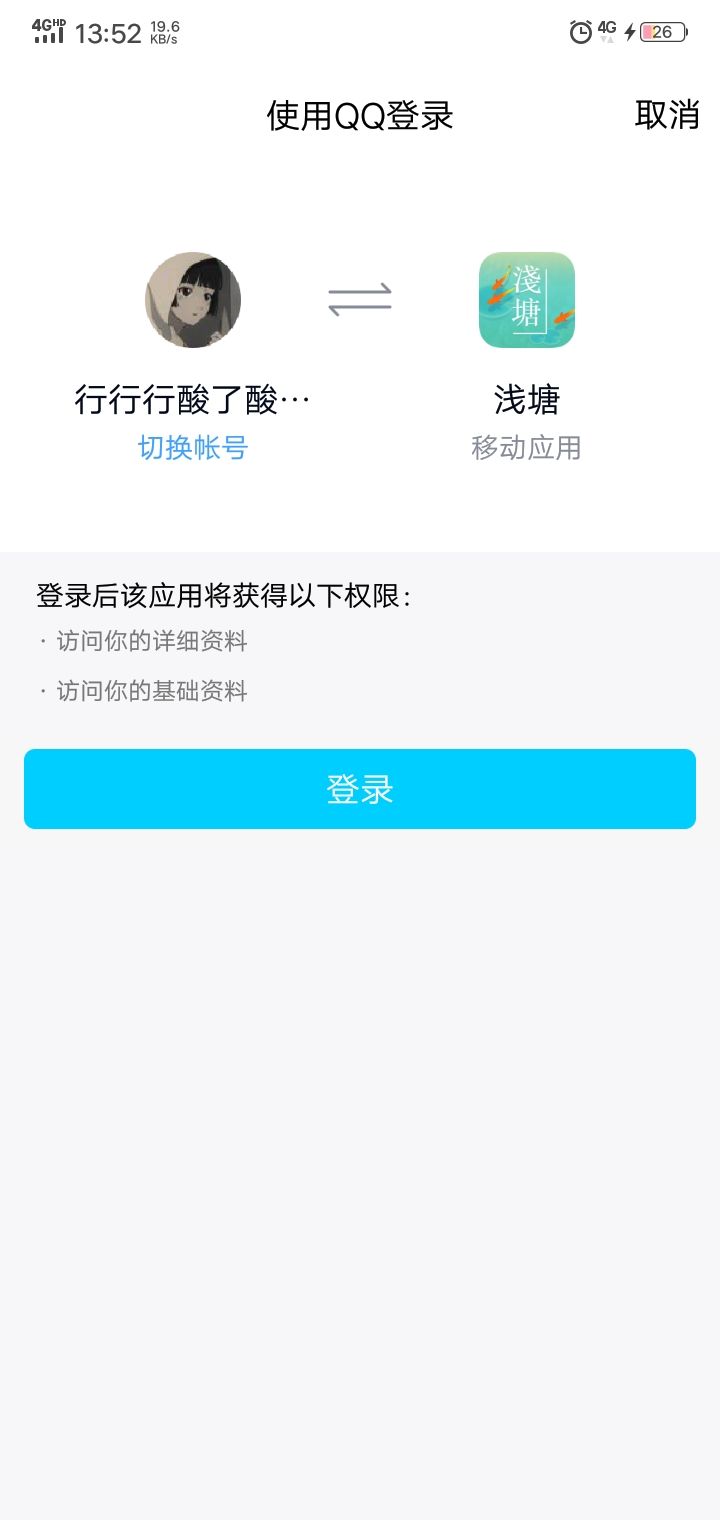Click the 浅塘 app icon

(x=527, y=300)
